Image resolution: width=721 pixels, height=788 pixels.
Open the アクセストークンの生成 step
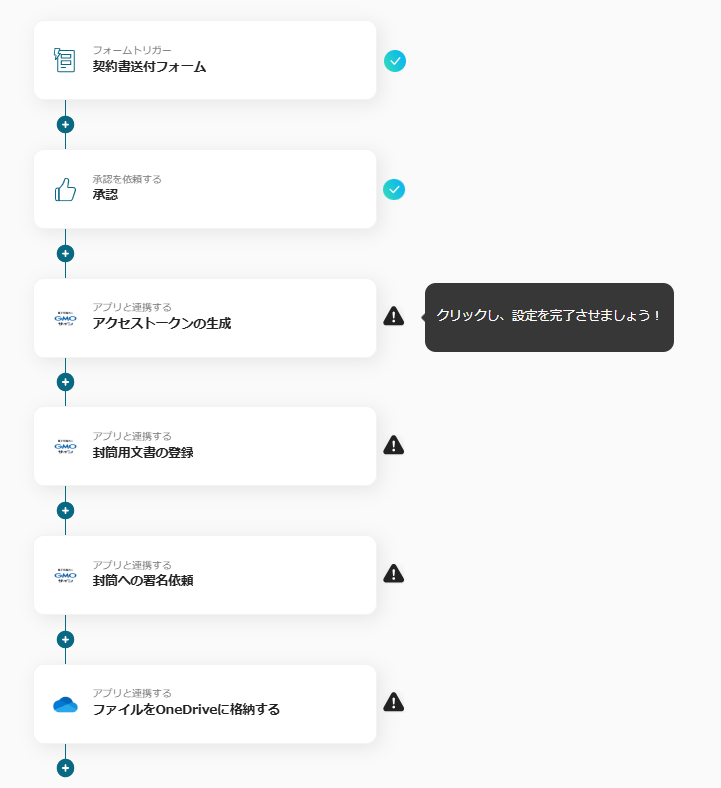(205, 317)
